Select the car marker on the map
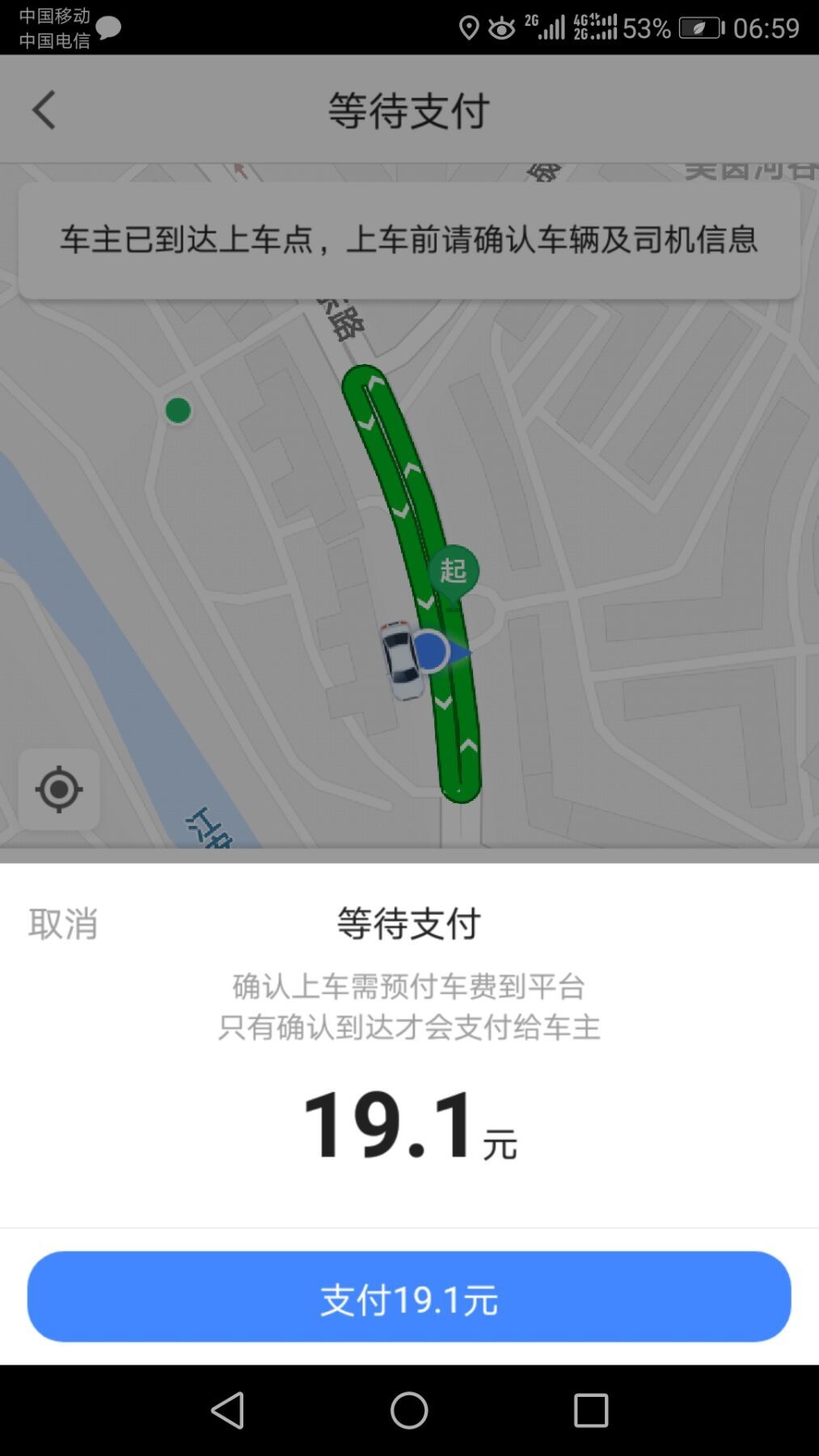The width and height of the screenshot is (819, 1456). coord(402,661)
